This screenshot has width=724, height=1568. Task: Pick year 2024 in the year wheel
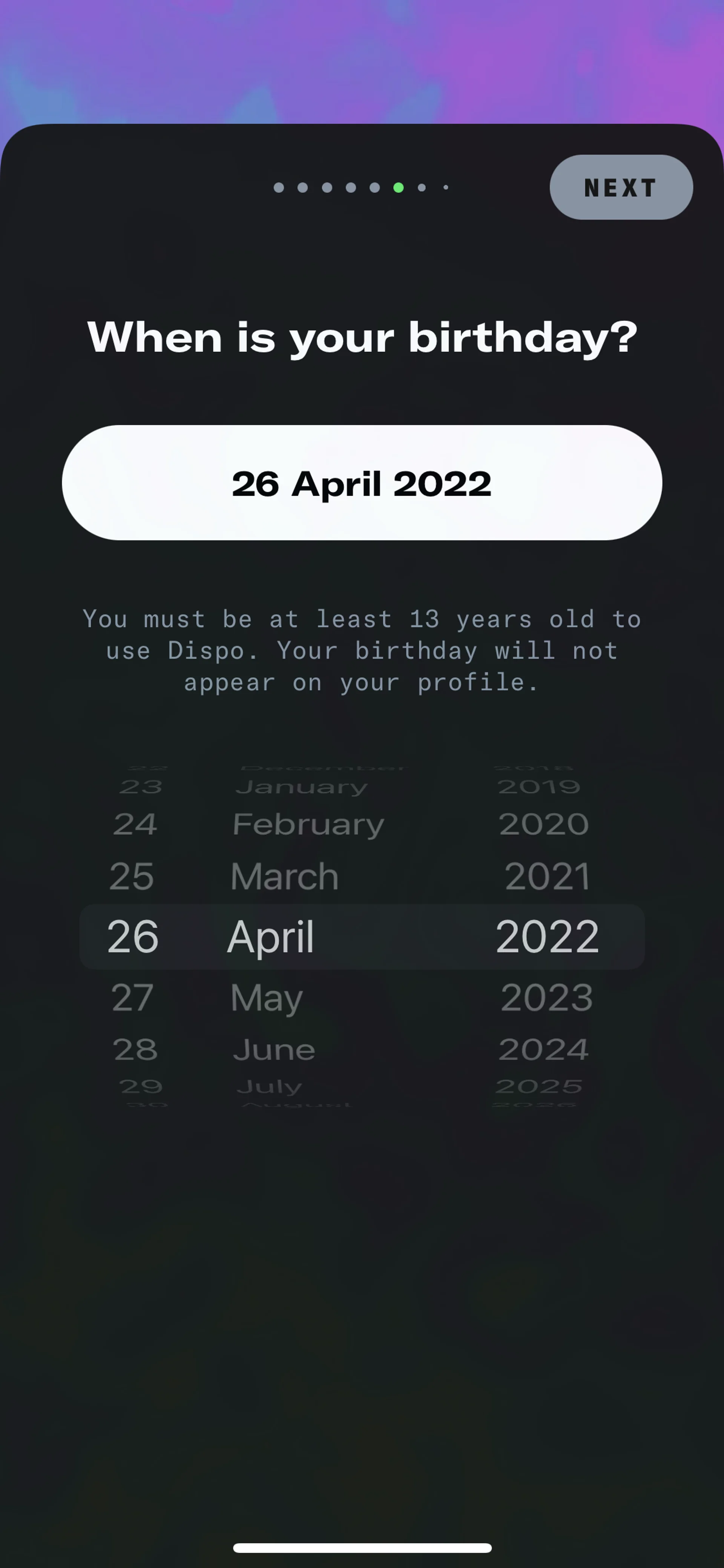pyautogui.click(x=543, y=1049)
